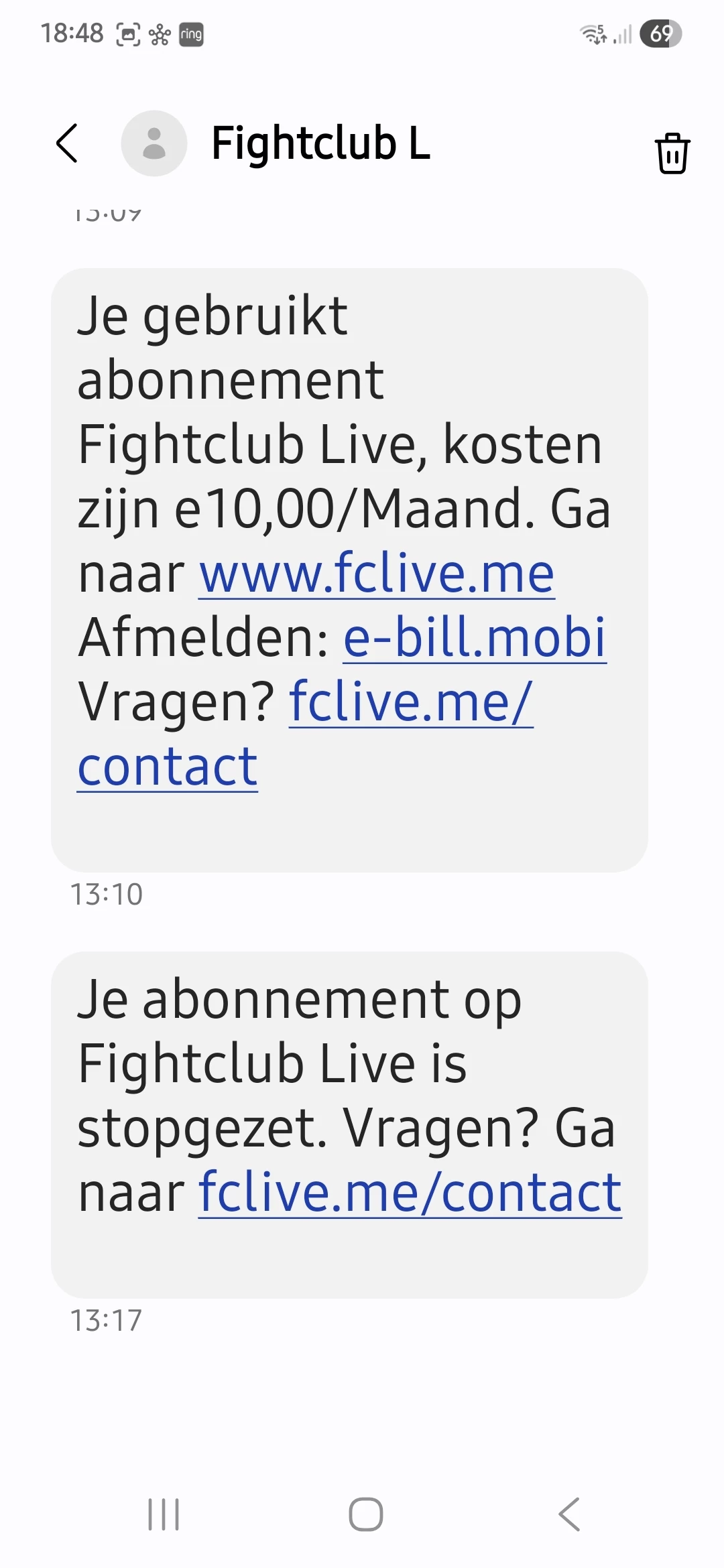This screenshot has height=1568, width=724.
Task: Open the www.fclive.me link
Action: [377, 574]
